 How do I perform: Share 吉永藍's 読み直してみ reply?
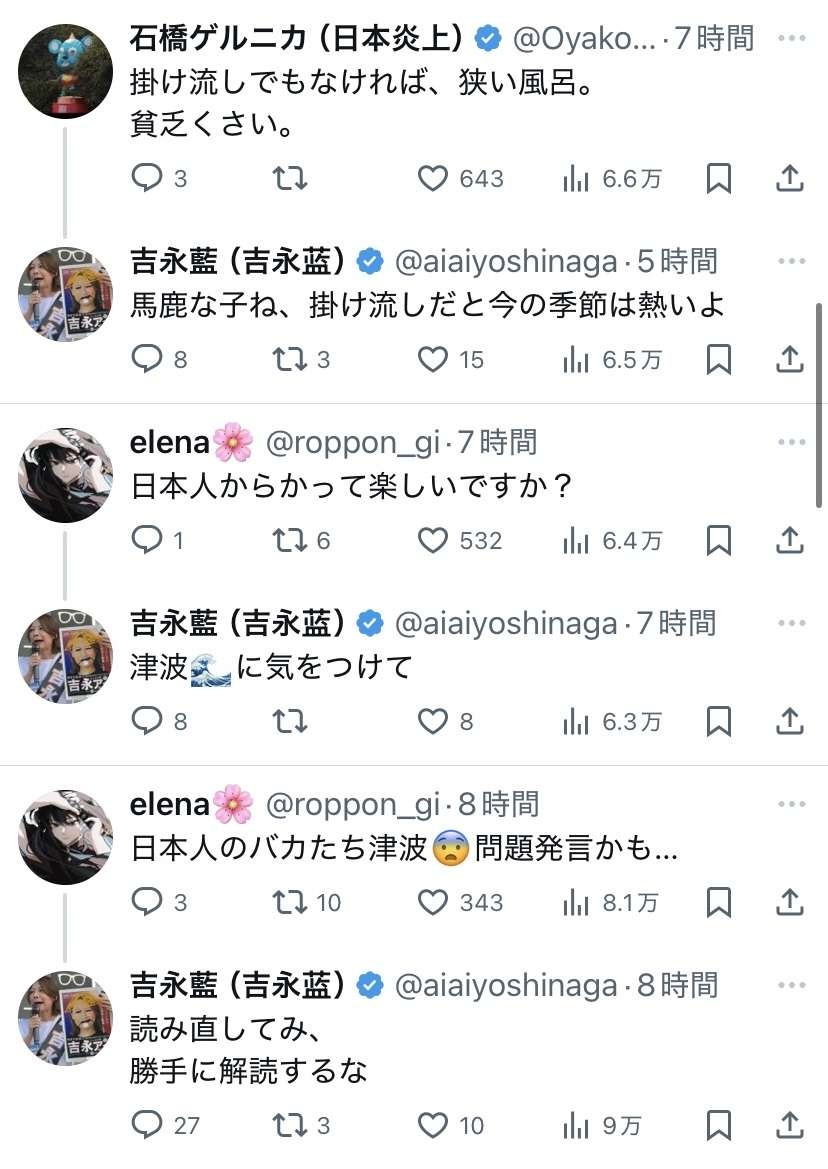(789, 1125)
